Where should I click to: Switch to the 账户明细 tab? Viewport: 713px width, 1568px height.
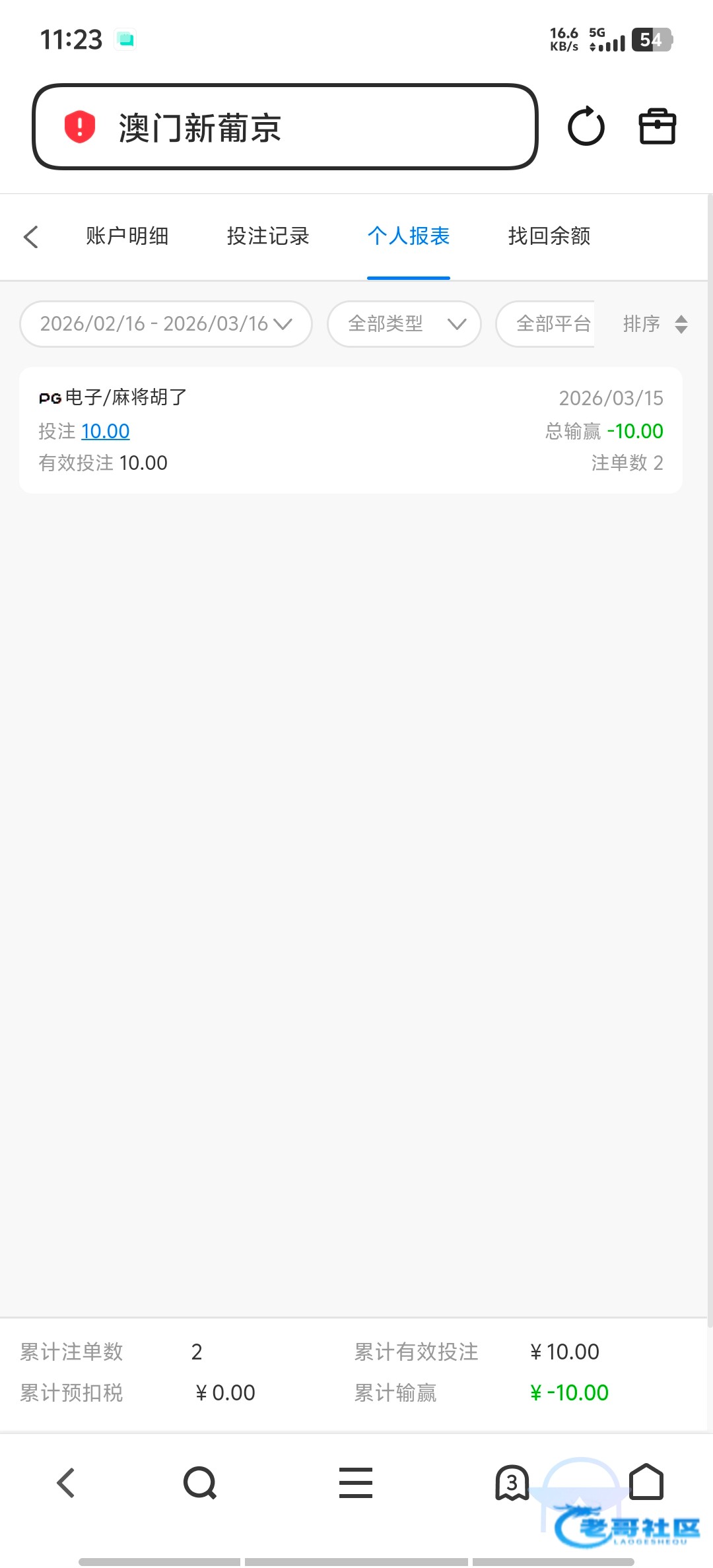click(127, 236)
